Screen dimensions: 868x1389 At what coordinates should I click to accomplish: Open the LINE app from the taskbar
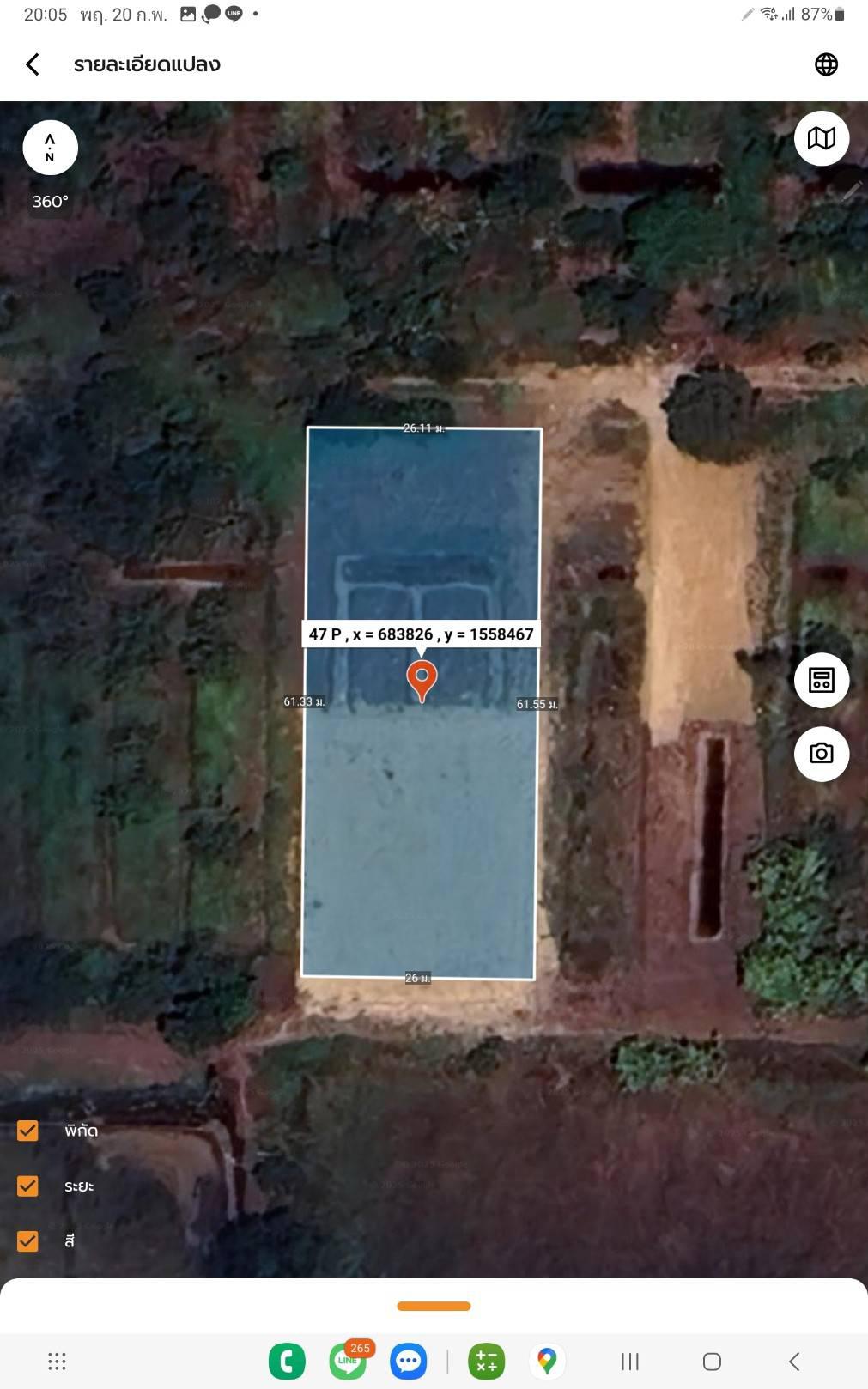tap(349, 1361)
